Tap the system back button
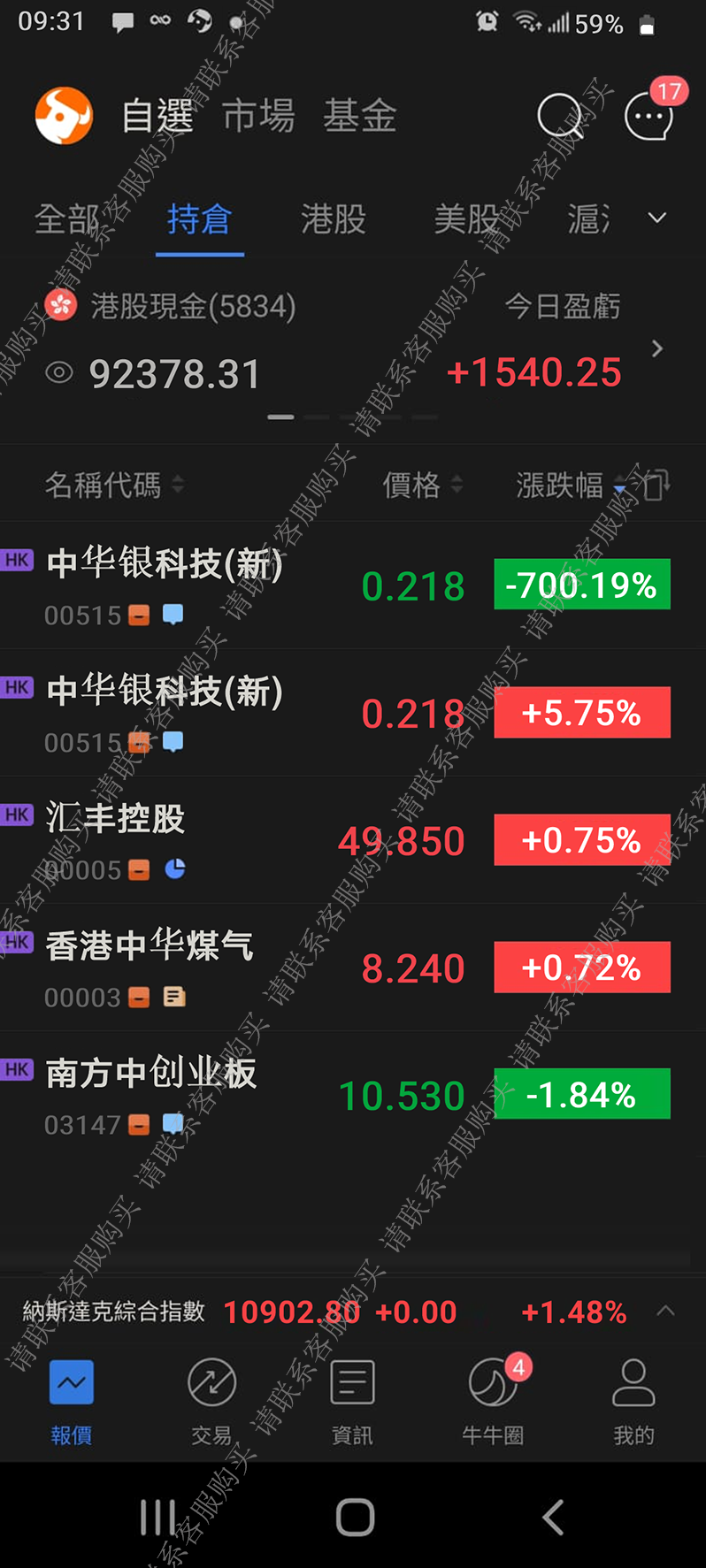Image resolution: width=706 pixels, height=1568 pixels. point(553,1517)
